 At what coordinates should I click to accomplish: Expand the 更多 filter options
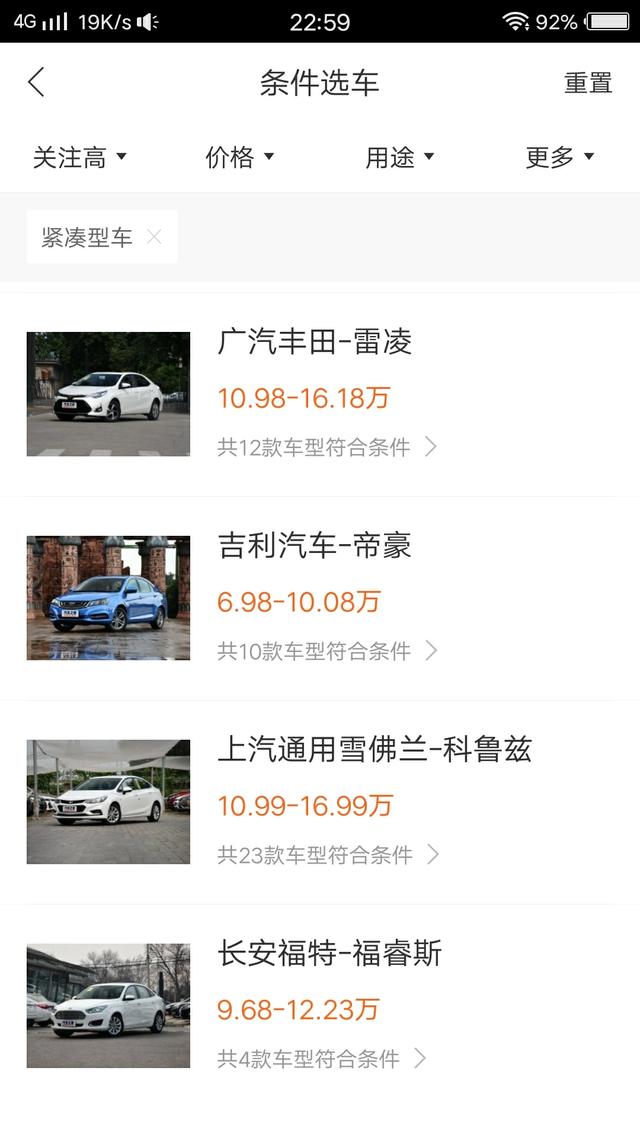pyautogui.click(x=560, y=157)
